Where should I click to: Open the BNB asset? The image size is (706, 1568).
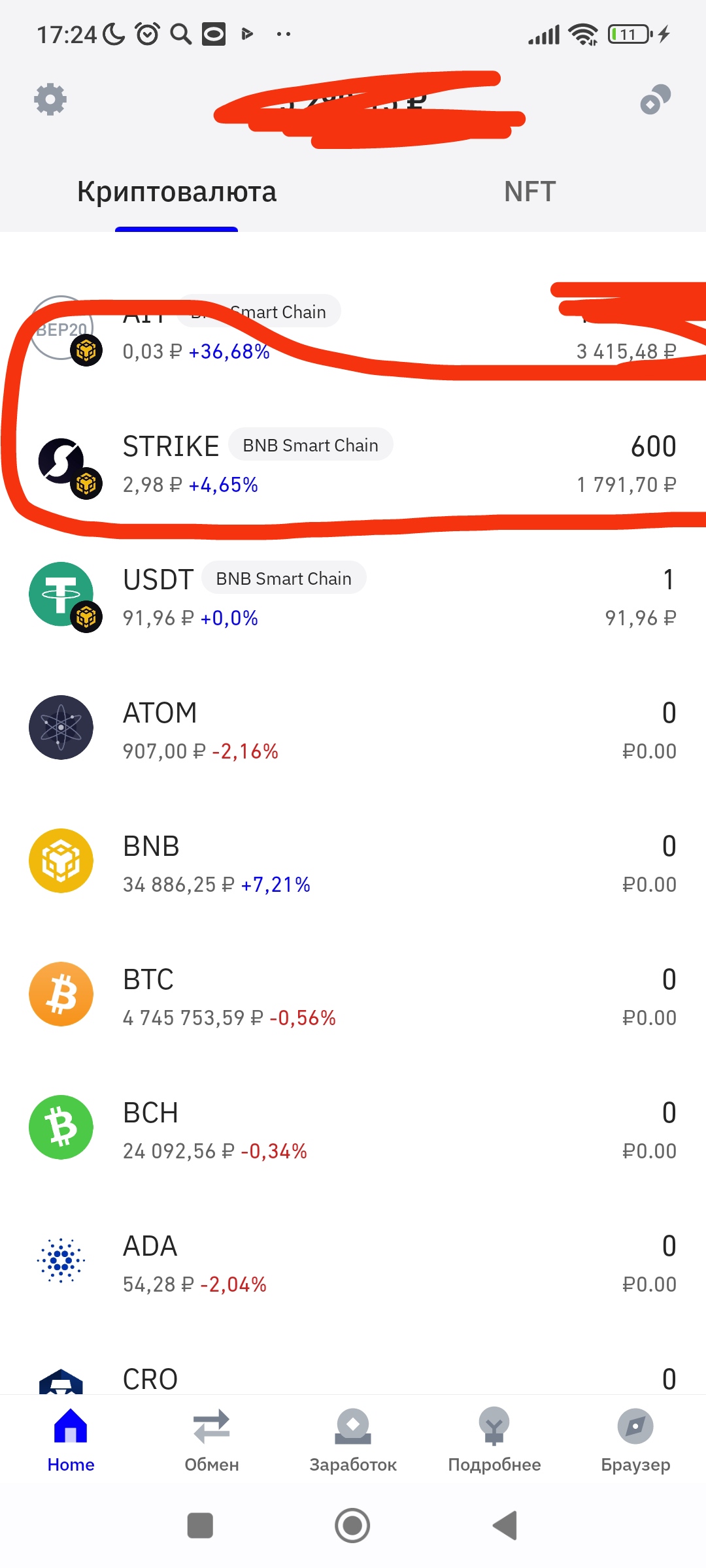pos(353,864)
